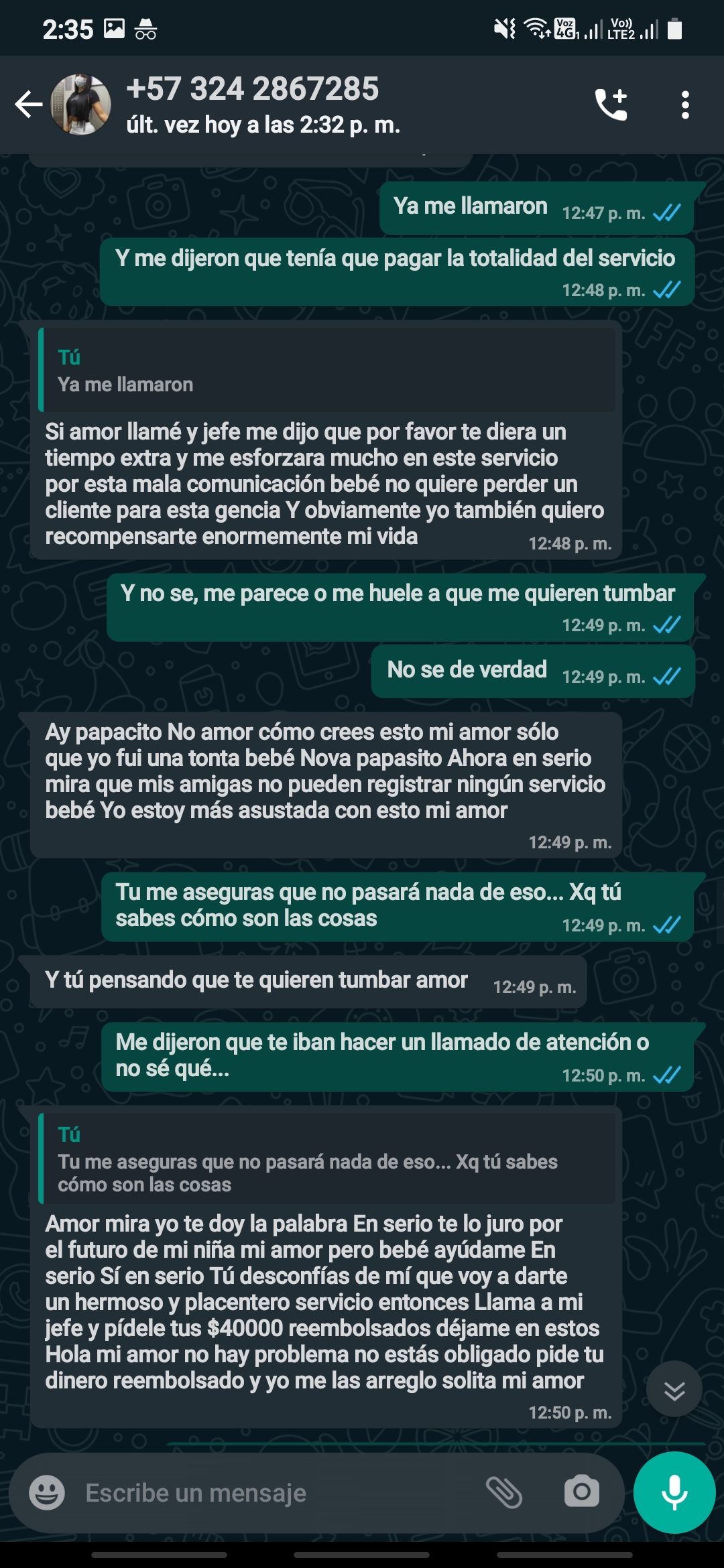
Task: Start a call with this contact
Action: pyautogui.click(x=611, y=105)
